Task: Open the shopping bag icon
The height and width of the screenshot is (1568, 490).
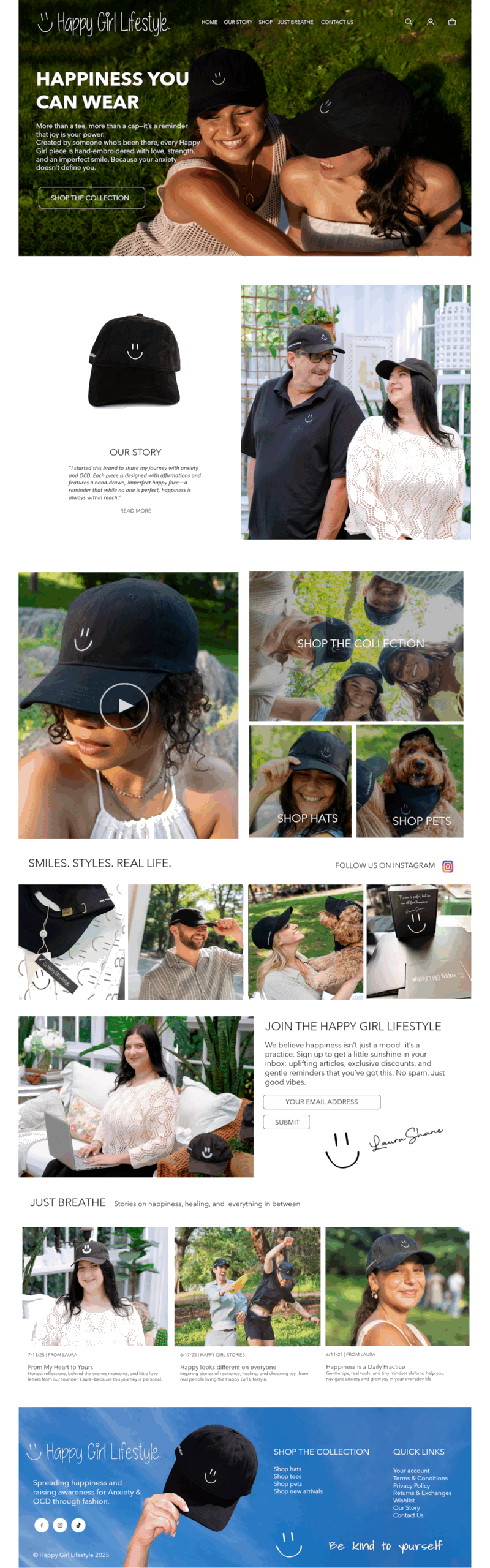Action: pos(452,22)
